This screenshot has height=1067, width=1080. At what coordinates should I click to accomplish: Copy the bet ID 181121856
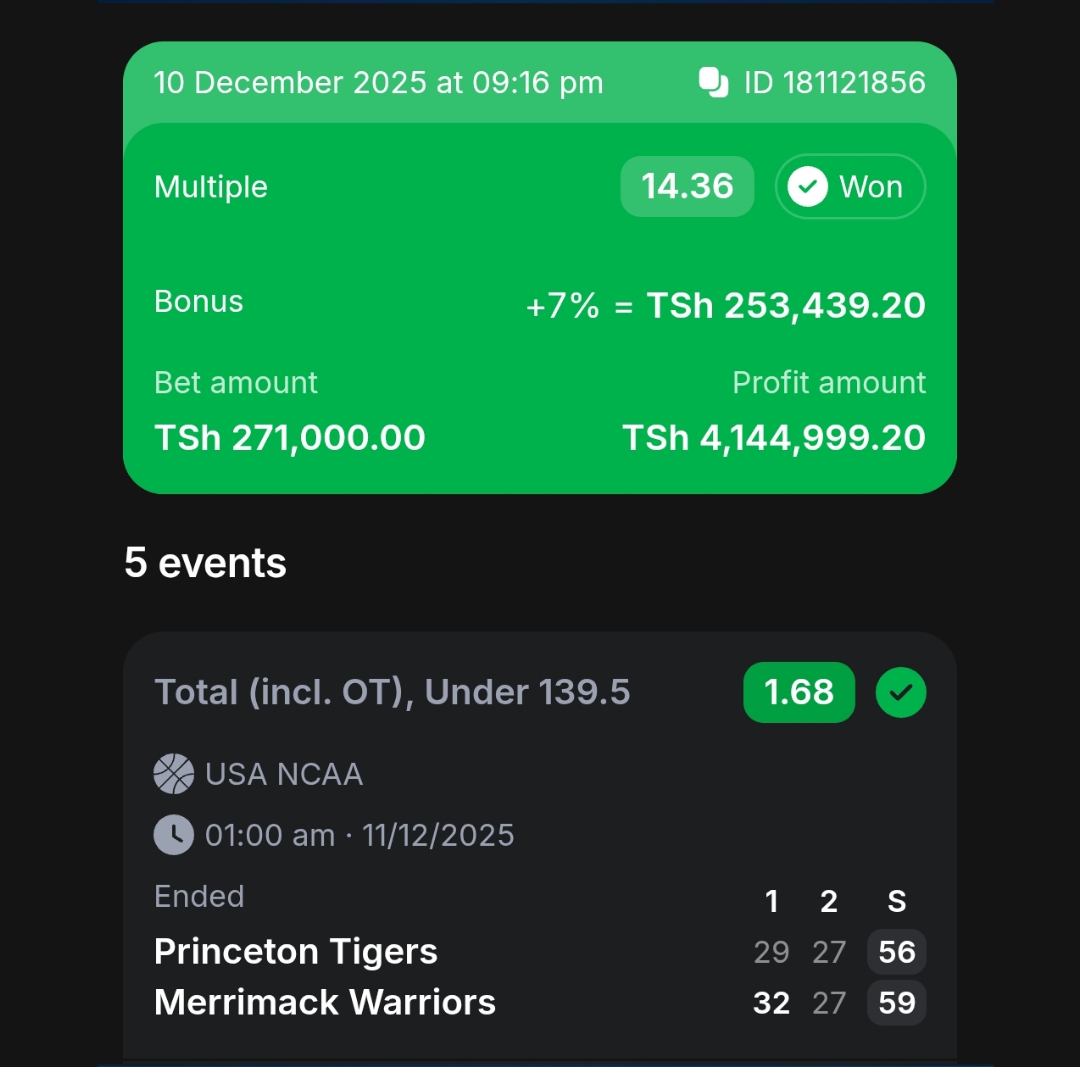(x=714, y=83)
